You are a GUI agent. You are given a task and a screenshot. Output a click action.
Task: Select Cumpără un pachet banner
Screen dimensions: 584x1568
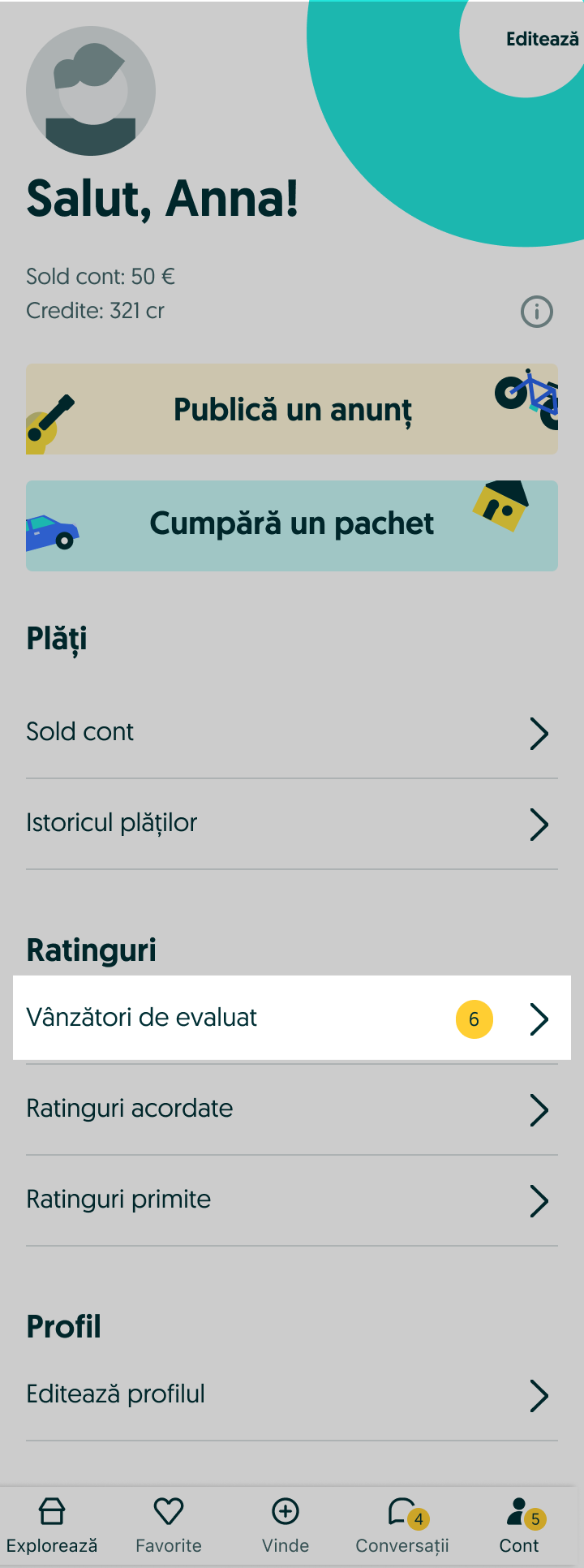point(292,525)
